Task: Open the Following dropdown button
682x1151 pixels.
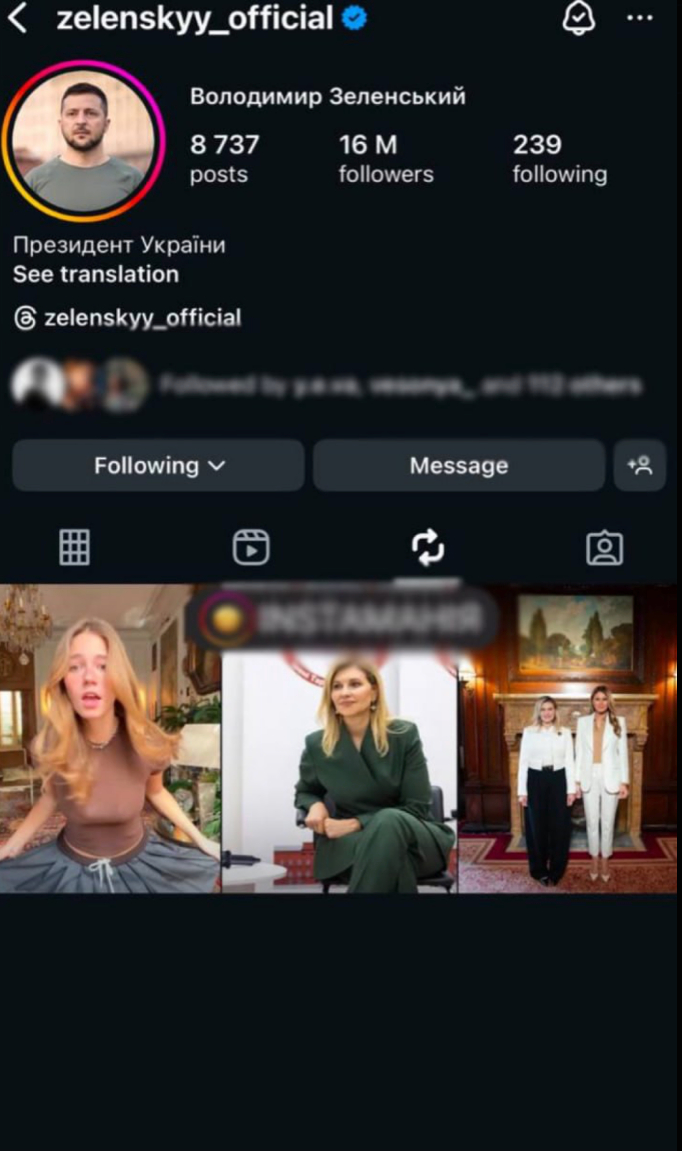Action: pos(158,465)
